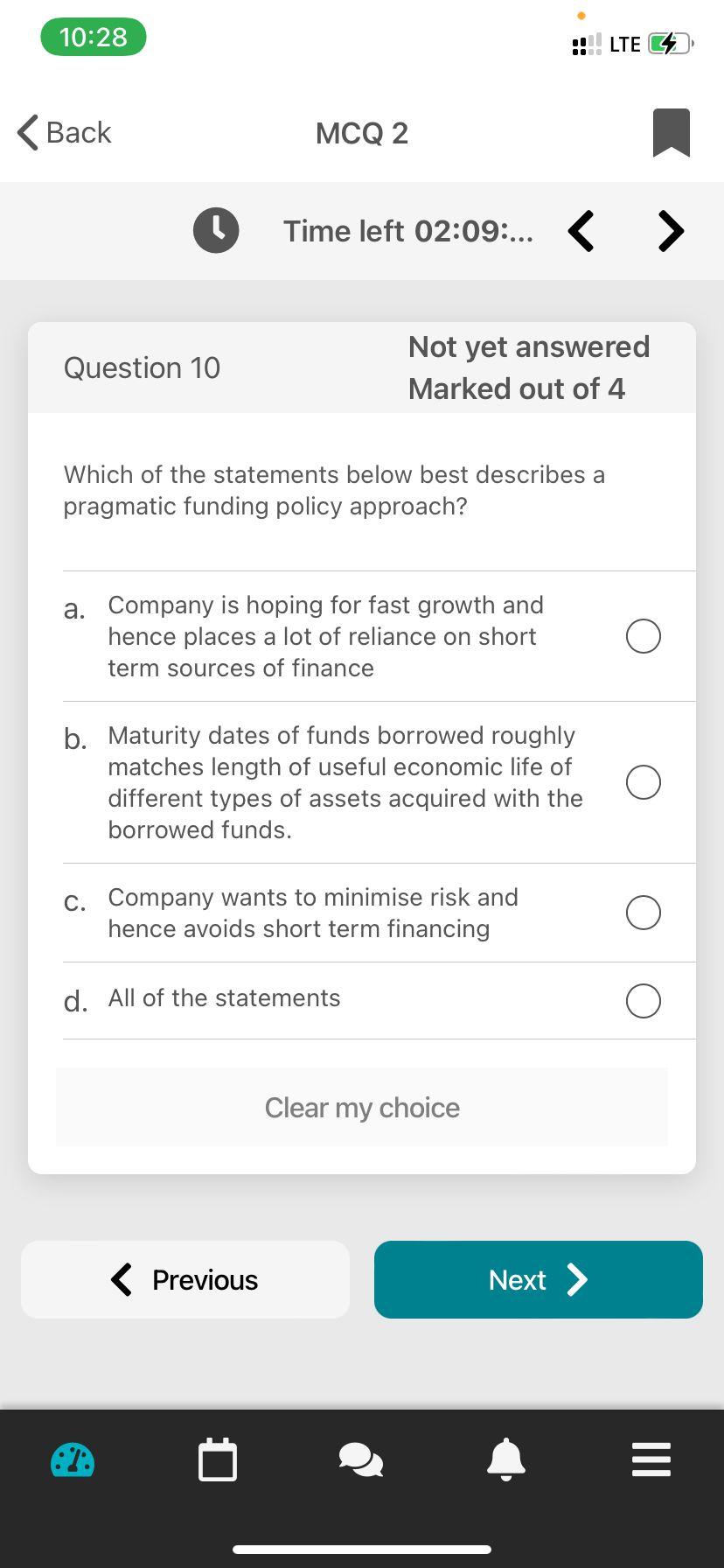
Task: Pick option c about minimising risk
Action: pyautogui.click(x=643, y=913)
